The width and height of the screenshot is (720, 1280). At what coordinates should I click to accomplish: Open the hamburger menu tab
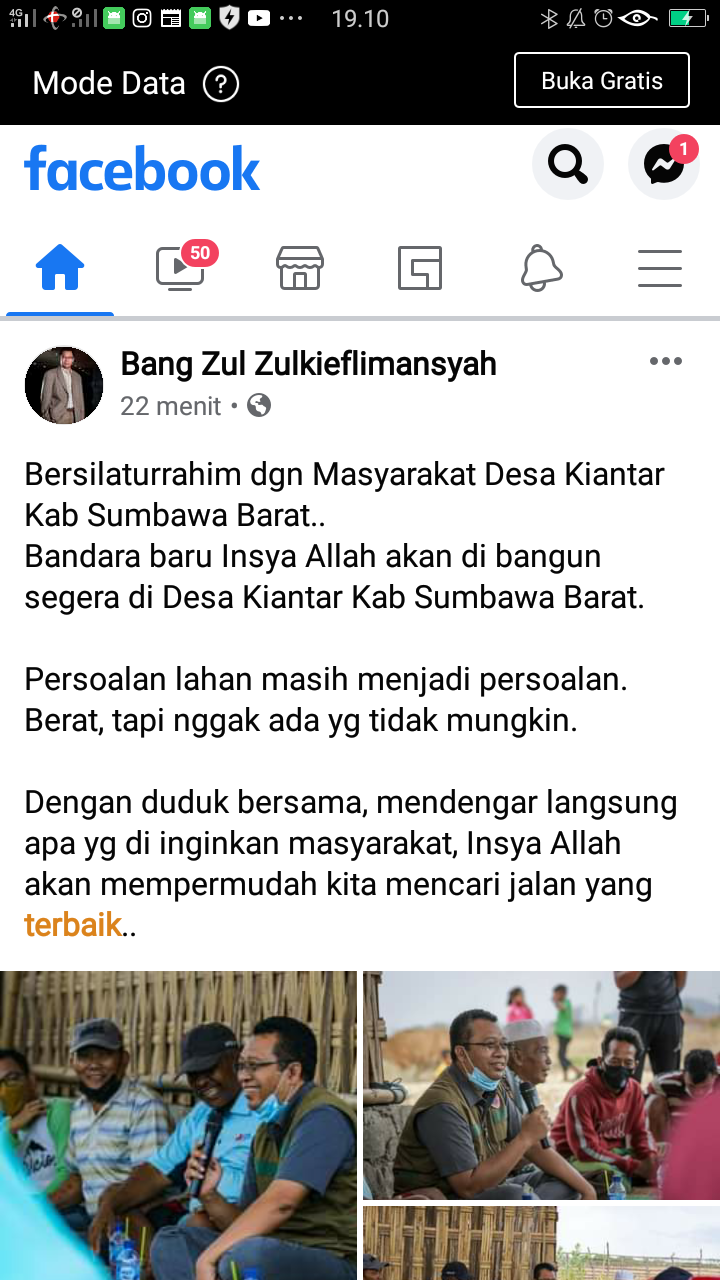click(660, 268)
